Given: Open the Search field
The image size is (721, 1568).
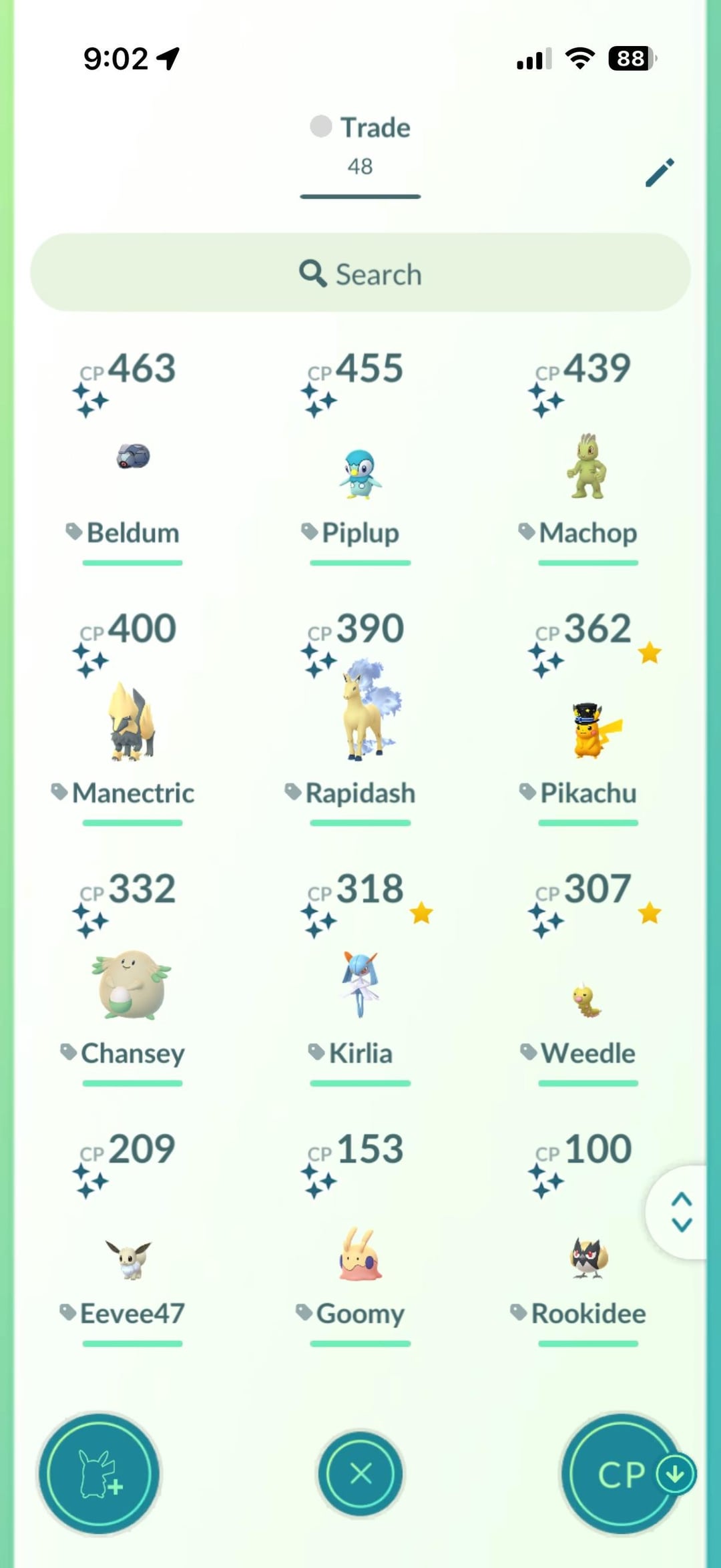Looking at the screenshot, I should point(360,273).
